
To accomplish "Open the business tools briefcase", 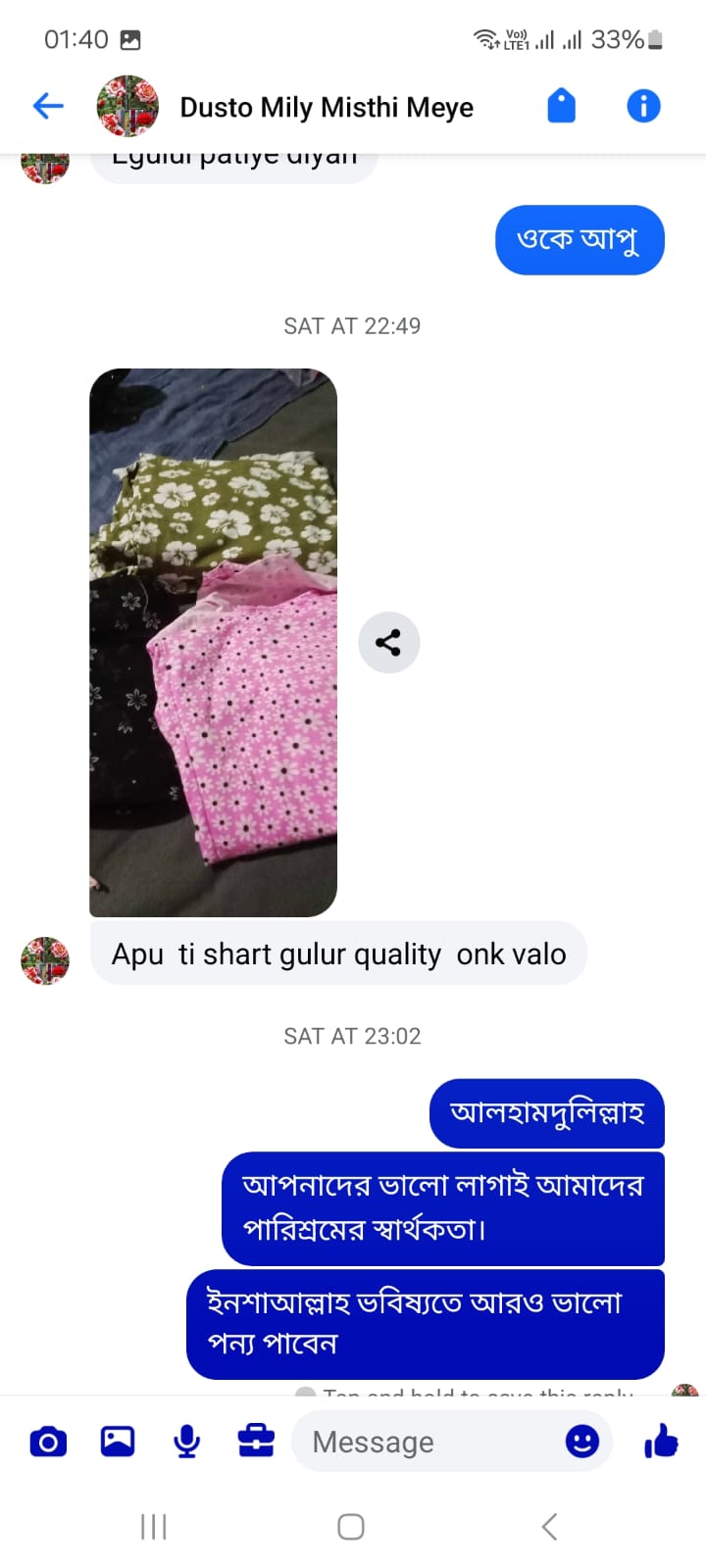I will coord(256,1442).
